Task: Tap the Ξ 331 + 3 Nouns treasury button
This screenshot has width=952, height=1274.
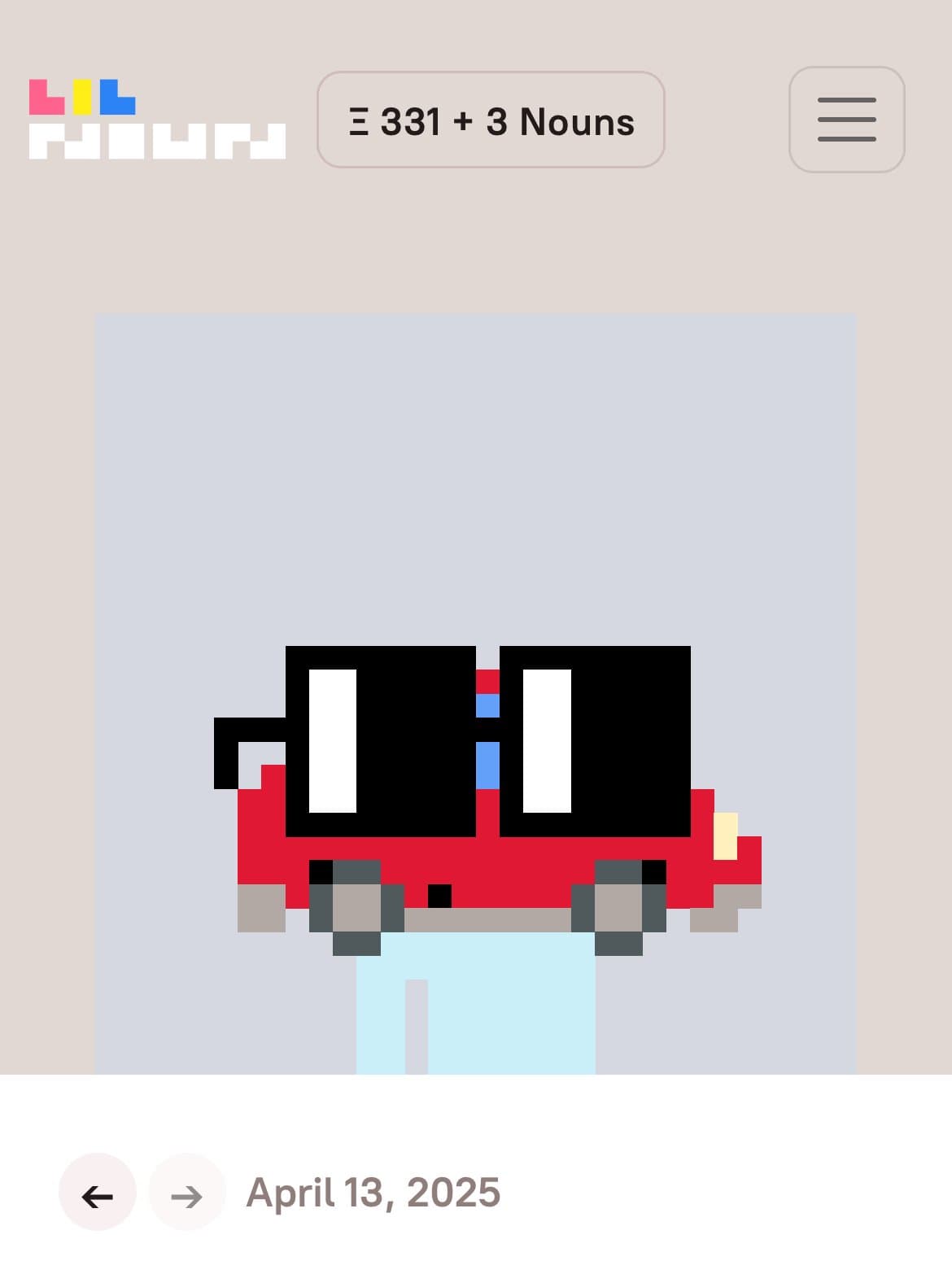Action: coord(491,120)
